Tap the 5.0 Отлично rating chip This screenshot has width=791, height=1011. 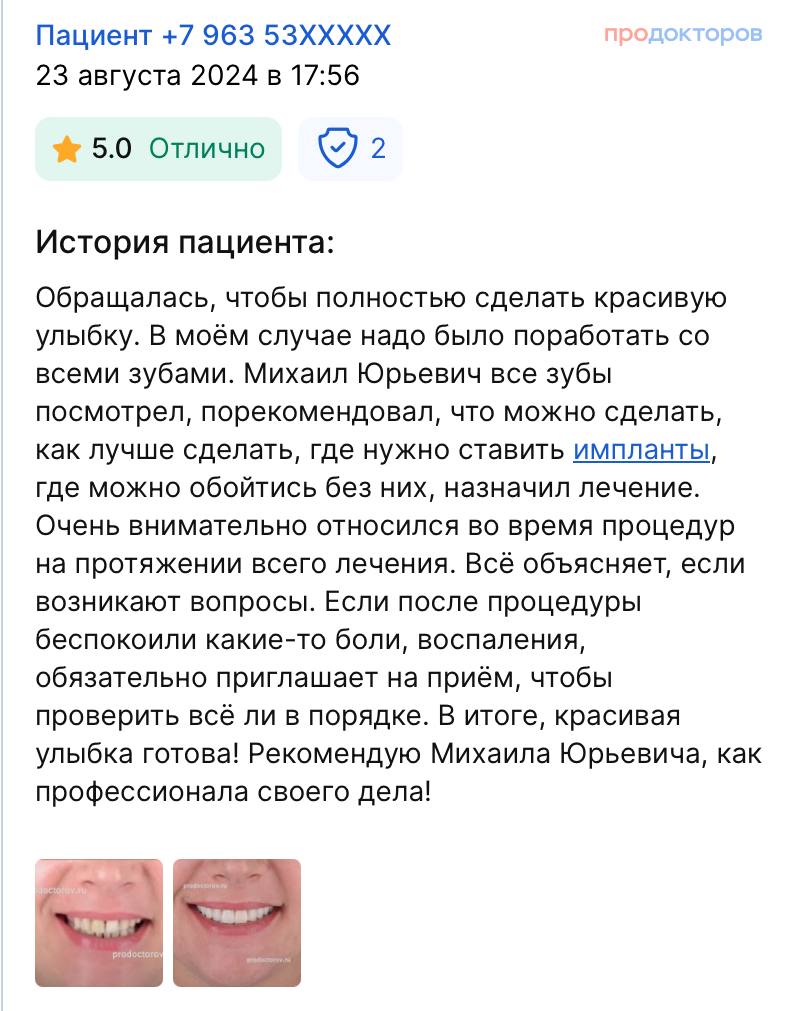158,149
